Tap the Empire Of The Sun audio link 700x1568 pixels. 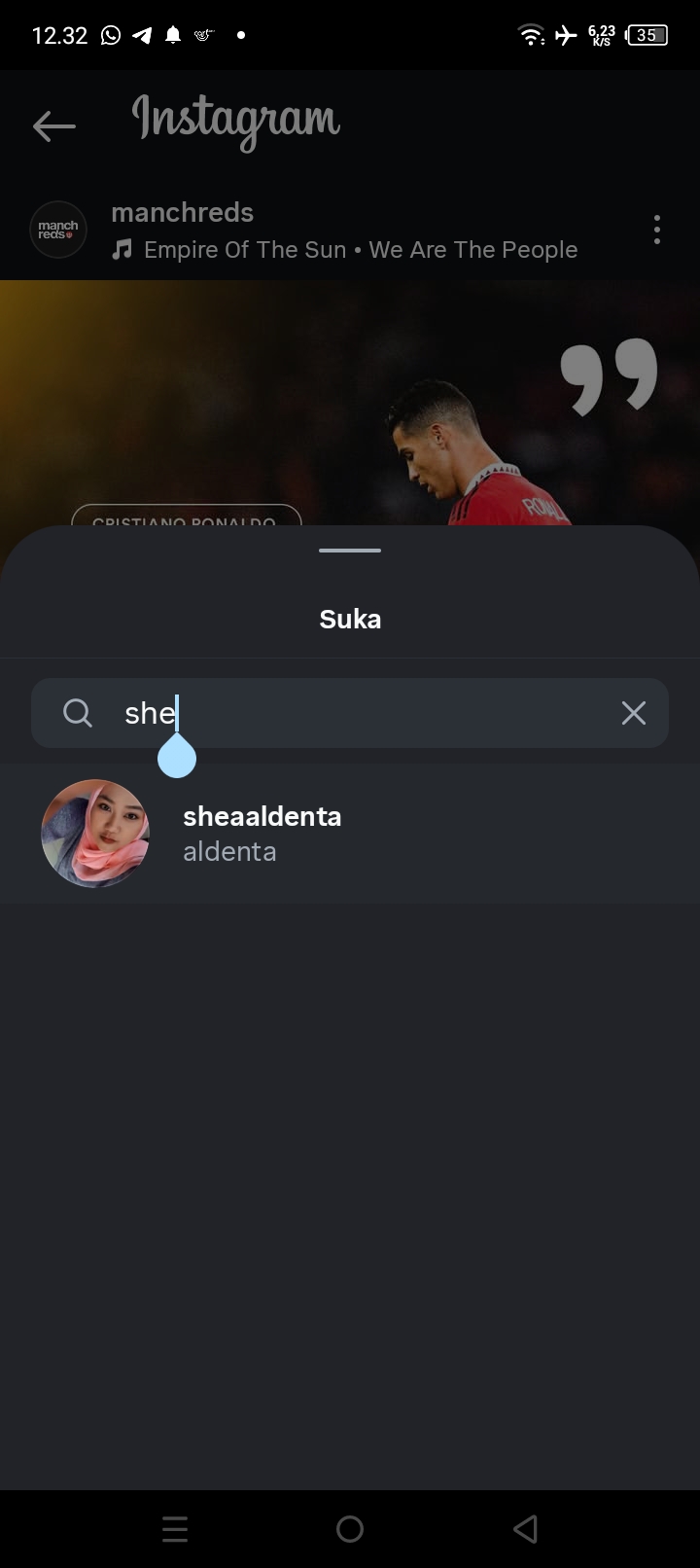coord(360,250)
